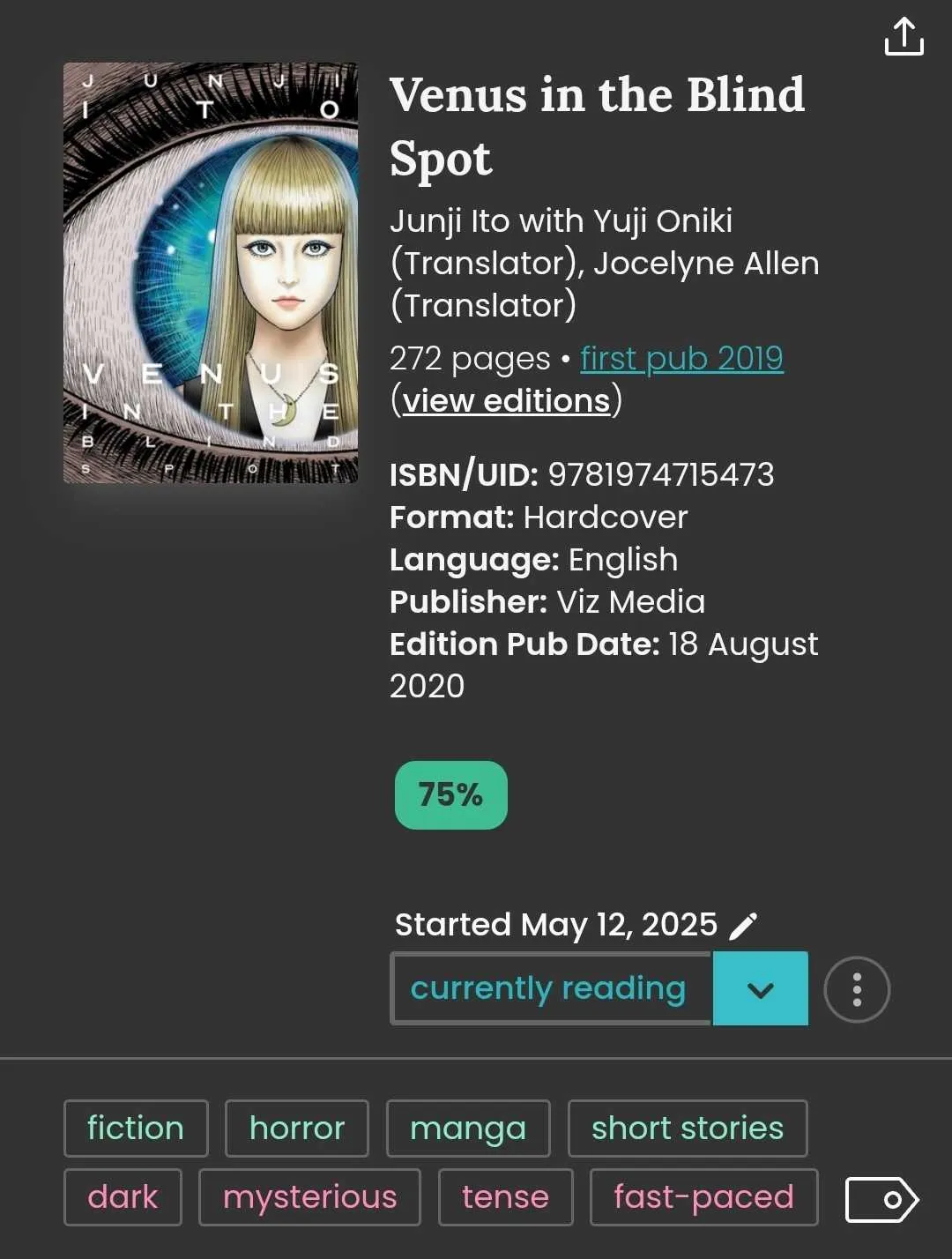The width and height of the screenshot is (952, 1259).
Task: Select the tense mood tag
Action: (505, 1196)
